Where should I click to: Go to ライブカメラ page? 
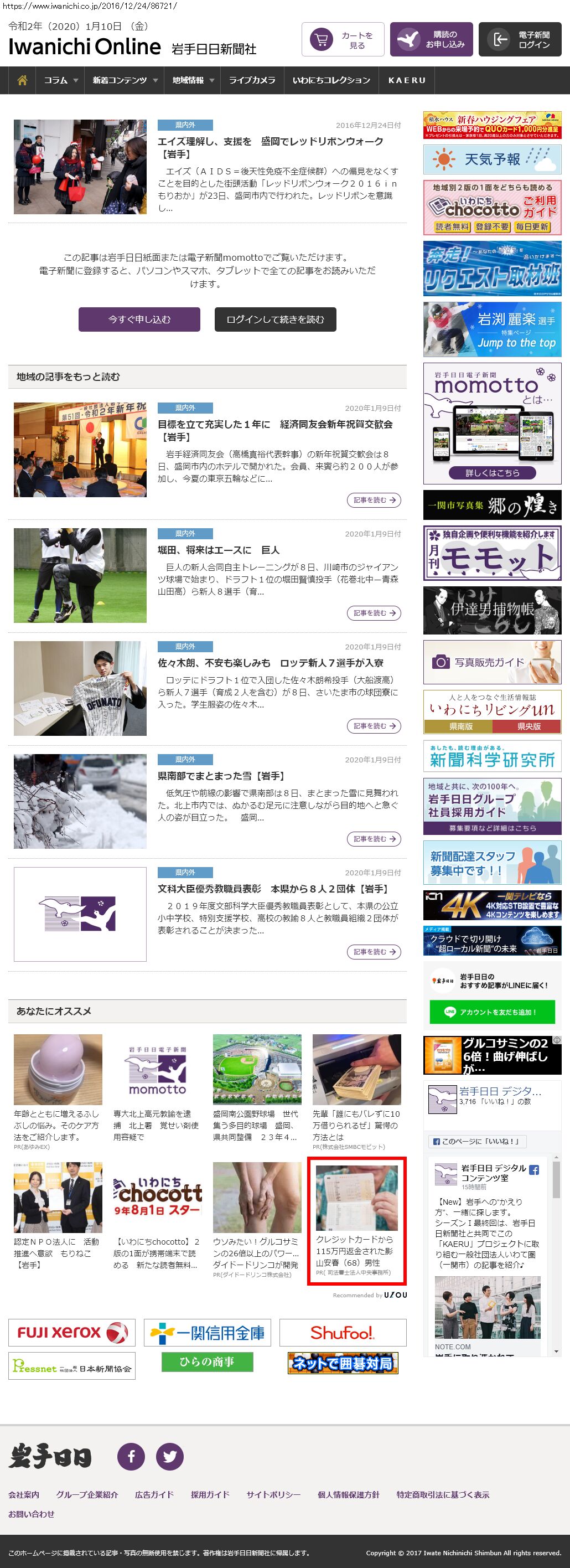point(252,80)
